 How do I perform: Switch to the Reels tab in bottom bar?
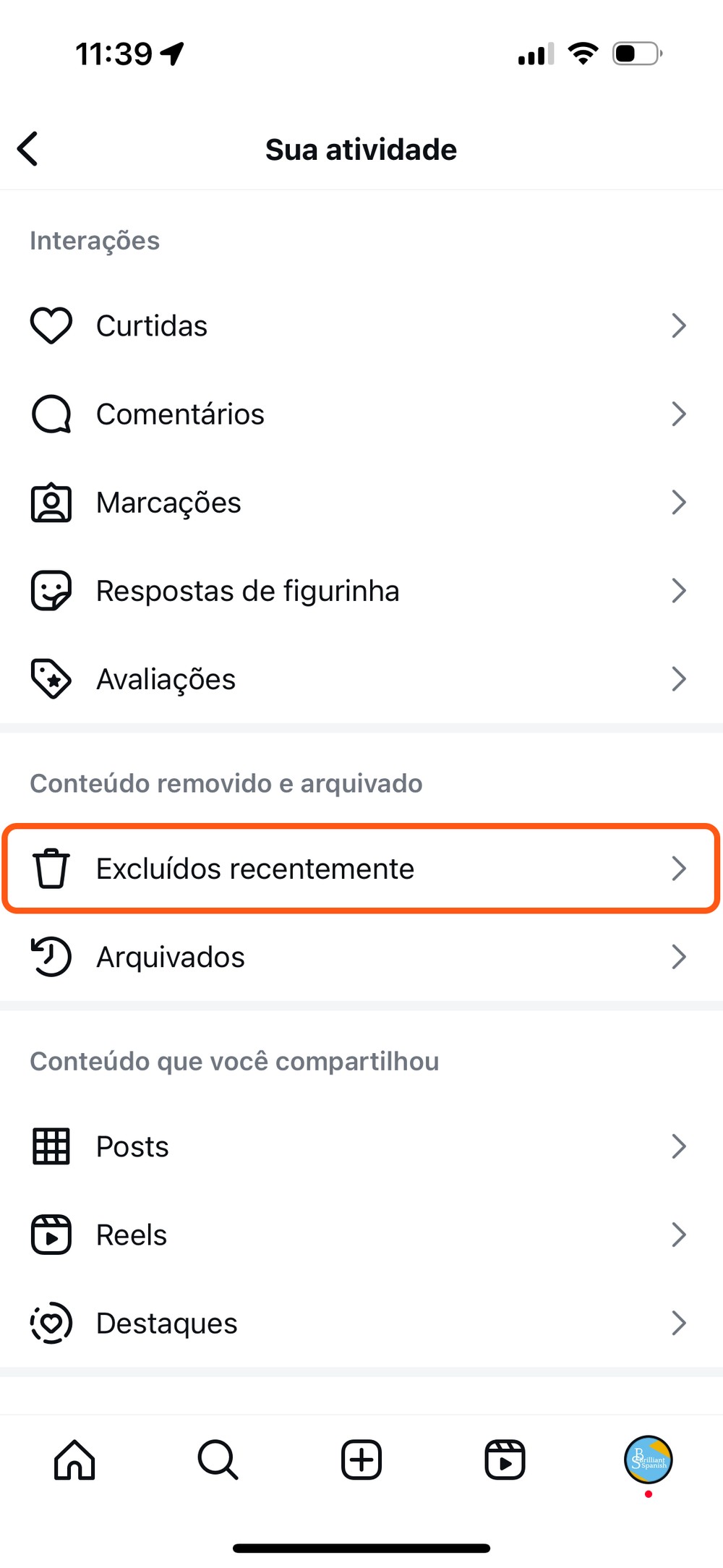pos(505,1460)
